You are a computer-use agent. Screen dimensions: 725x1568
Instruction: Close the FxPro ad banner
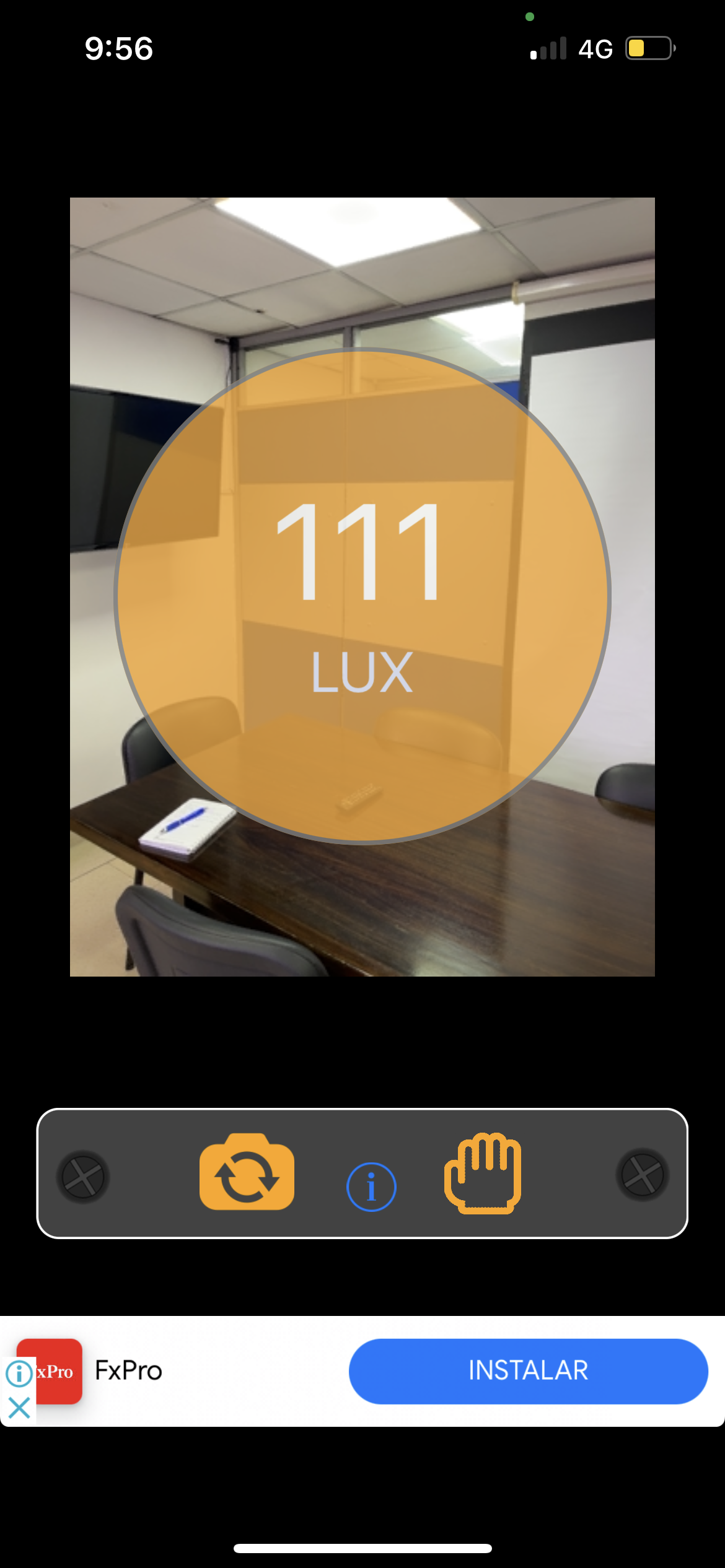coord(19,1407)
